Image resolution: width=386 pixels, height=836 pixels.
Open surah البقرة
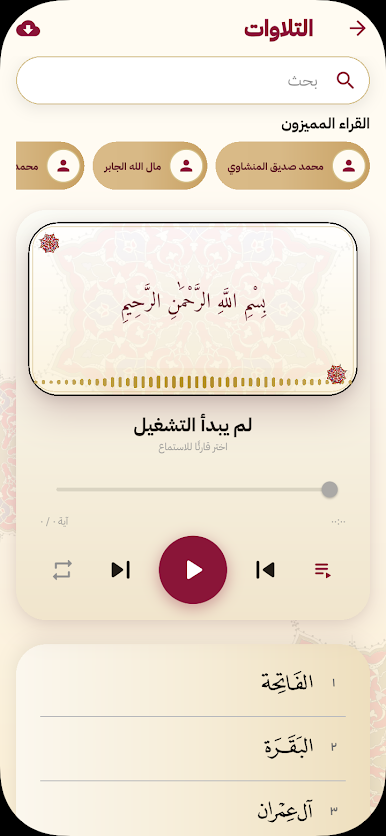(x=193, y=749)
